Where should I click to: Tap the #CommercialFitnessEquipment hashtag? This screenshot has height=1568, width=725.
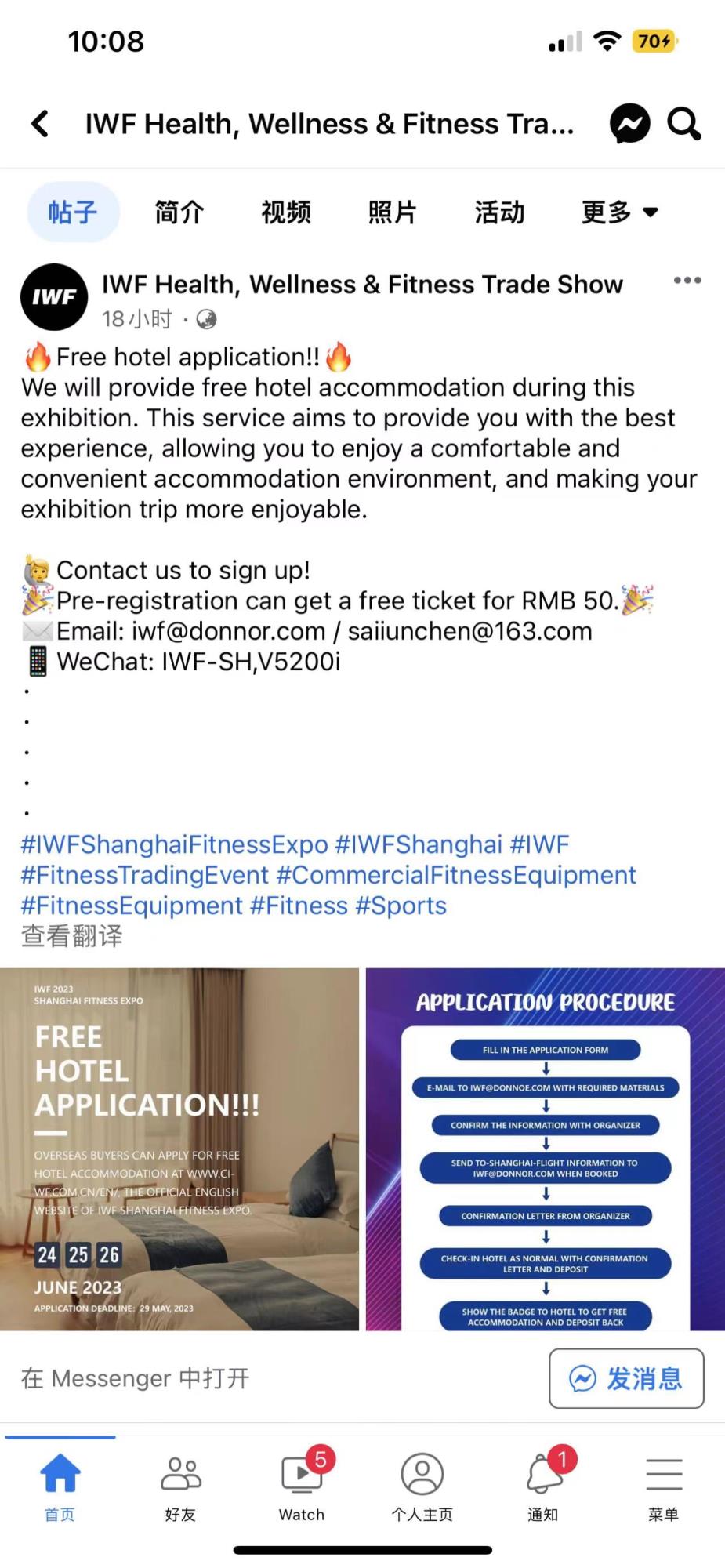[x=456, y=875]
